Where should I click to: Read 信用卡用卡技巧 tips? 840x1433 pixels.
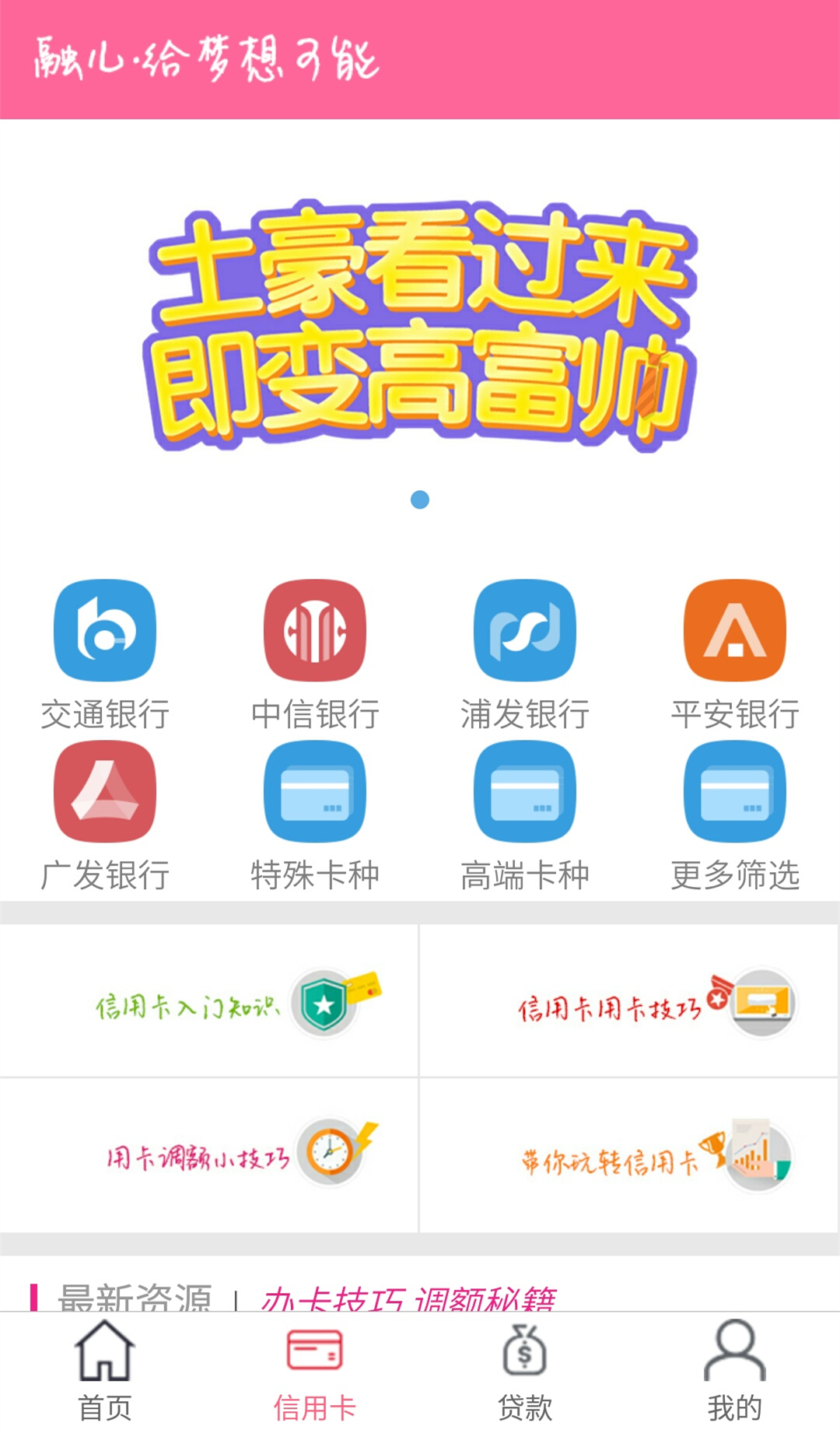point(629,1002)
